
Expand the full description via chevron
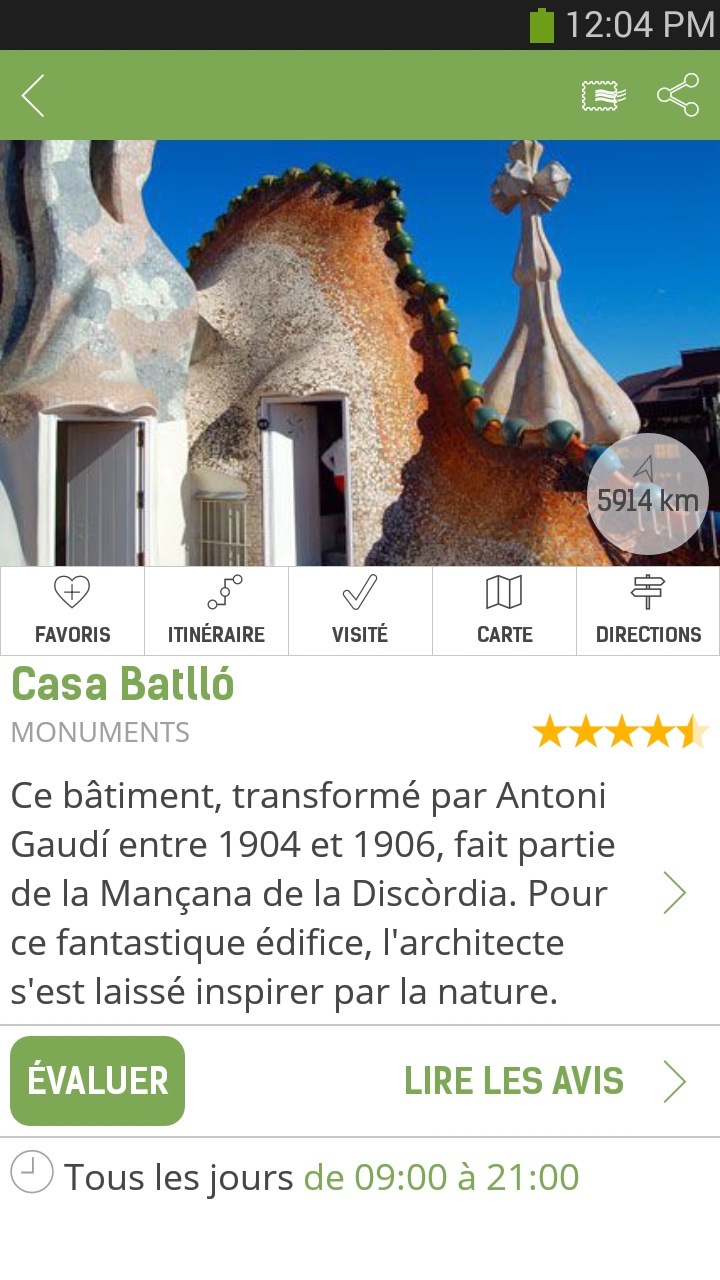pyautogui.click(x=675, y=893)
